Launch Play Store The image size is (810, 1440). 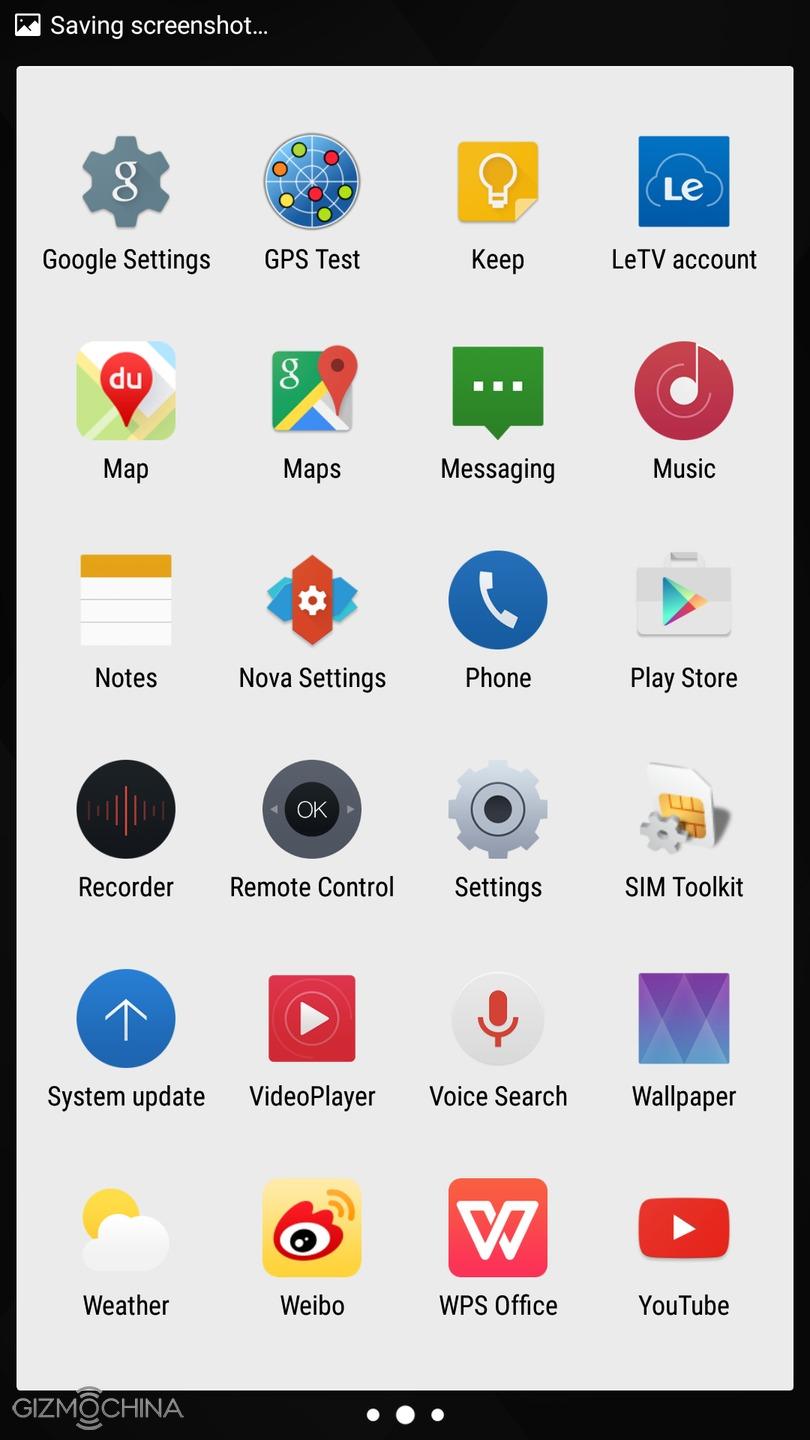coord(684,601)
